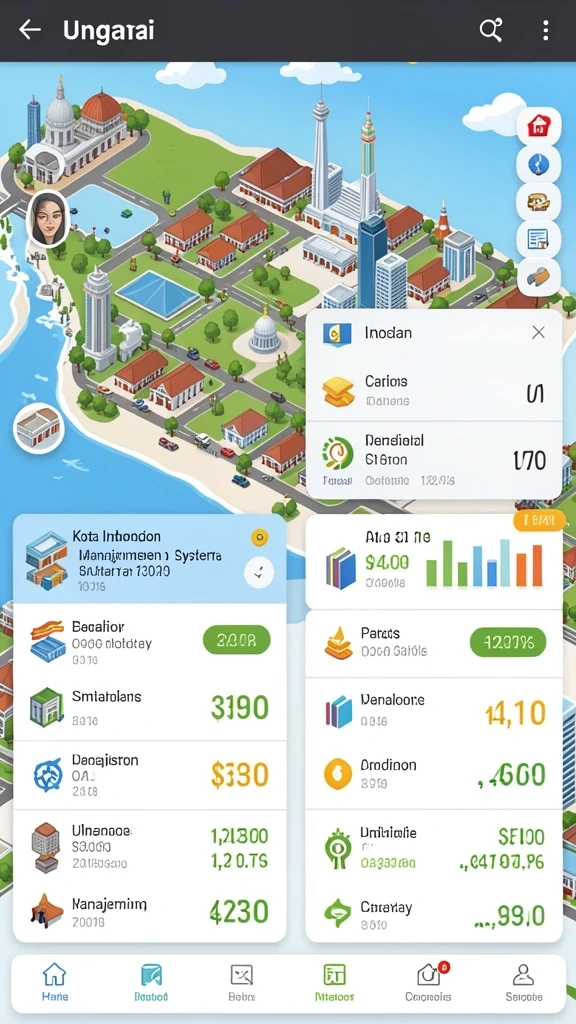Tap the red house icon on the map sidebar
Screen dimensions: 576x1024
539,126
